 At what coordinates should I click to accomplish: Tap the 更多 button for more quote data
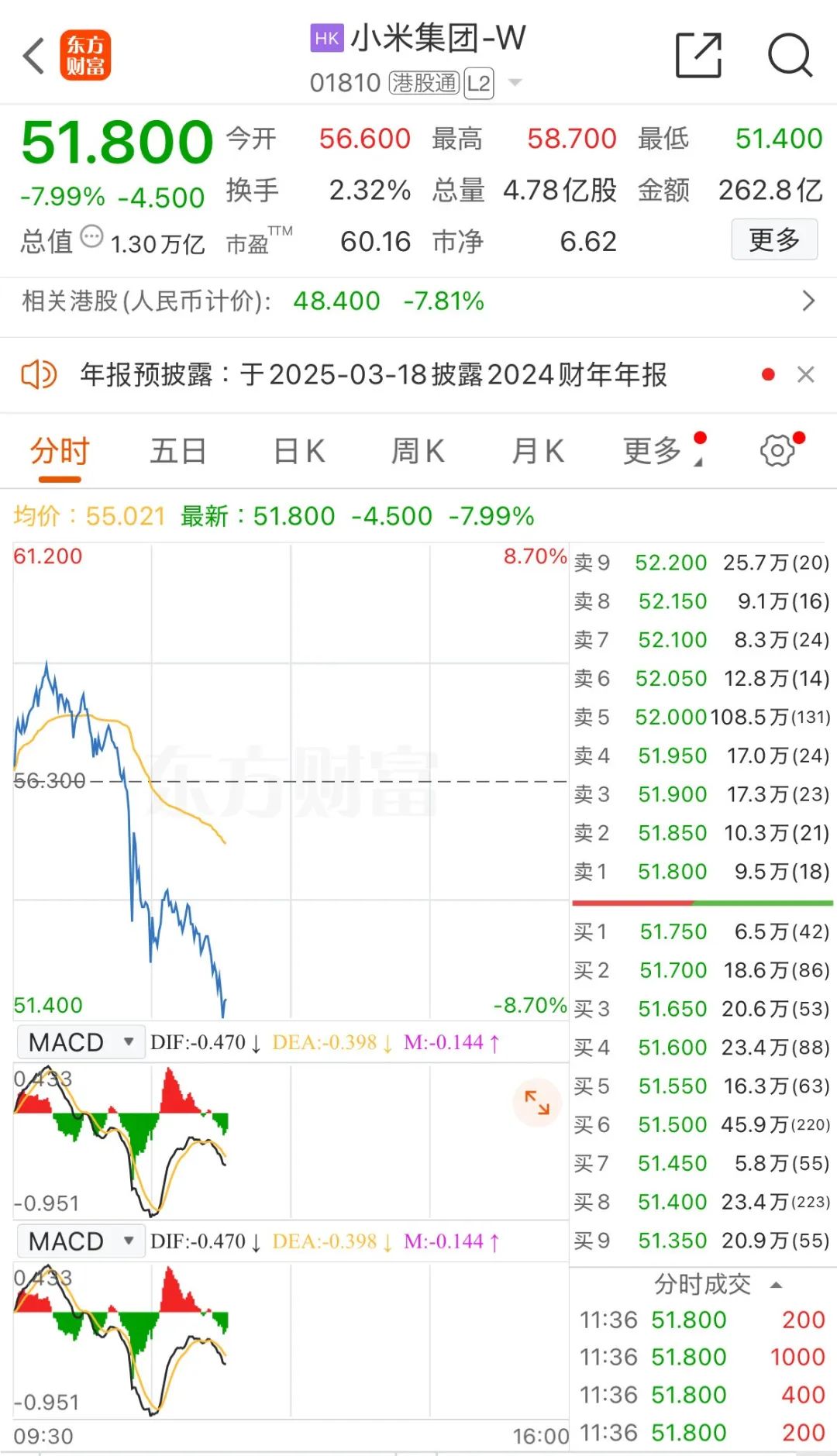[774, 239]
